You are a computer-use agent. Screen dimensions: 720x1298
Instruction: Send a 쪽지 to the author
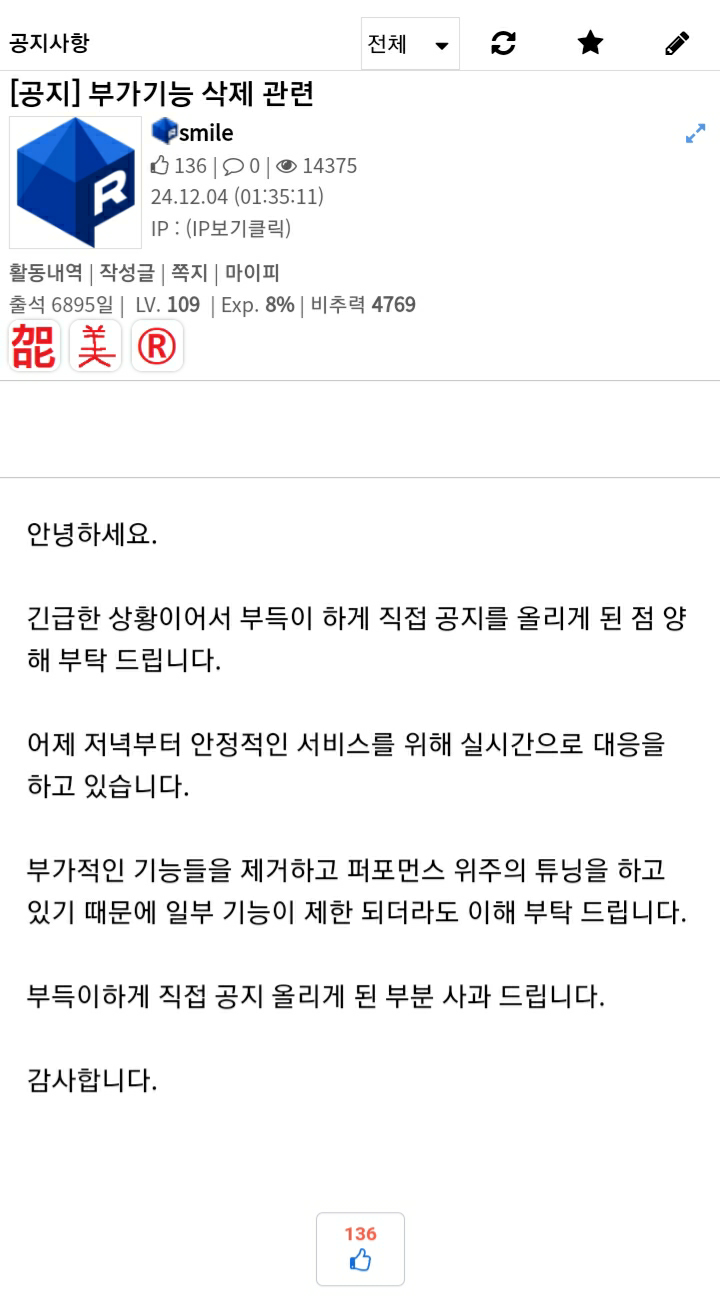189,273
